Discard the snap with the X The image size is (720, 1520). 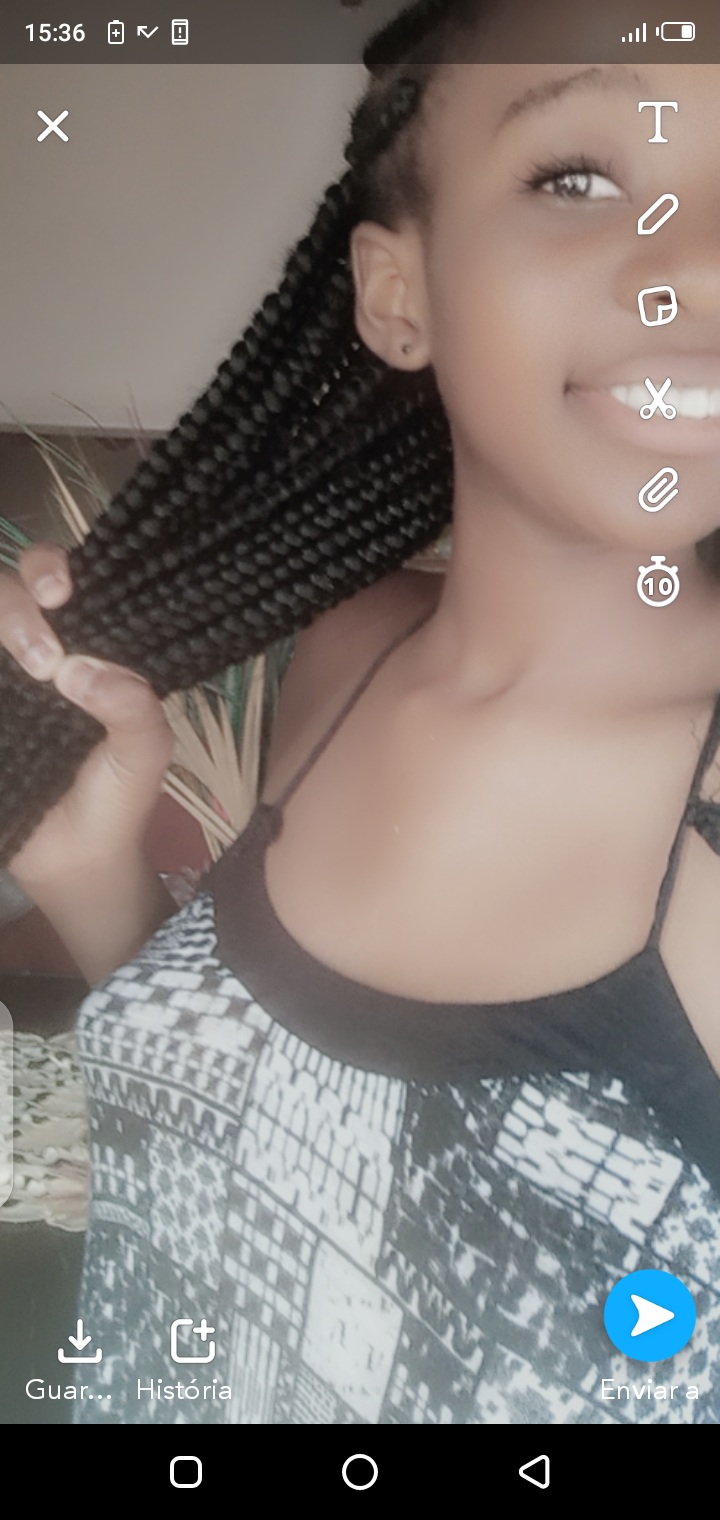tap(53, 126)
